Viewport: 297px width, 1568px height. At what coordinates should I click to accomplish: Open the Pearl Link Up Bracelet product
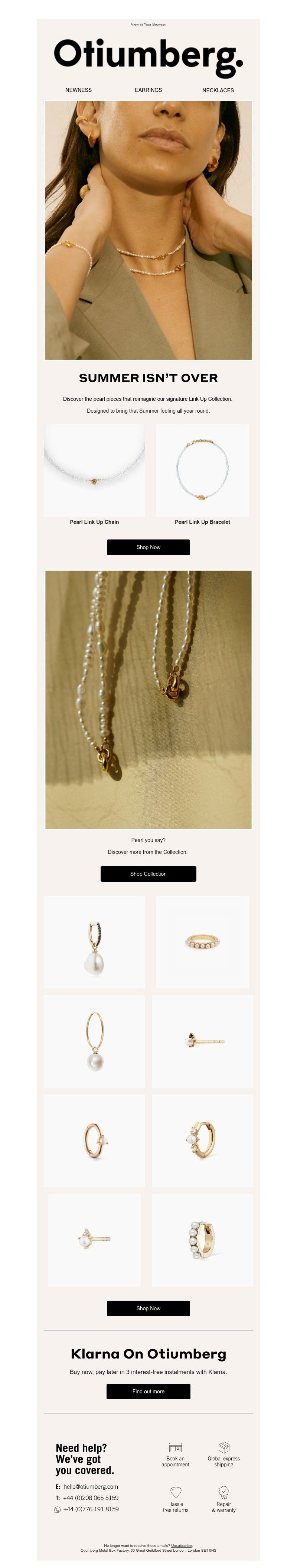pyautogui.click(x=202, y=471)
